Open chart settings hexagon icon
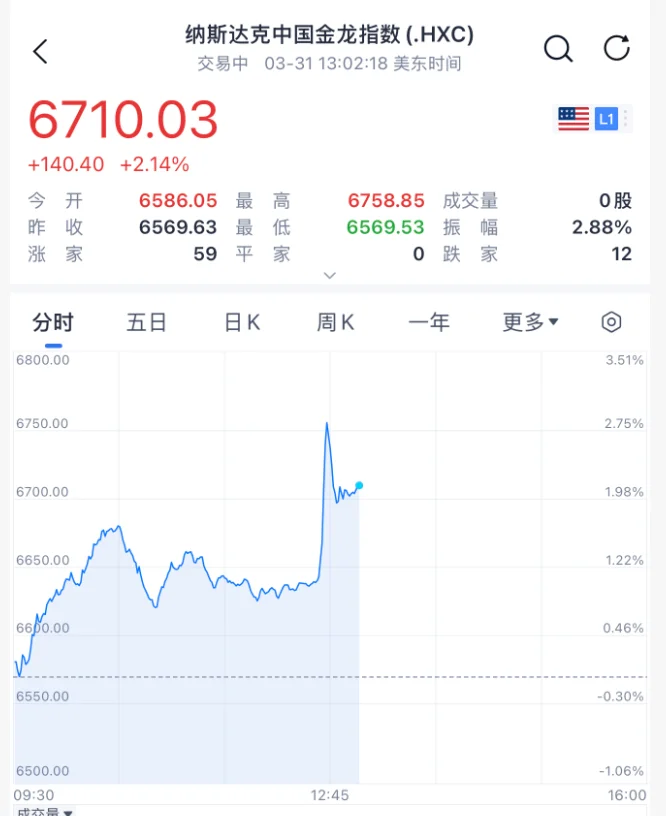The width and height of the screenshot is (666, 816). (x=612, y=322)
